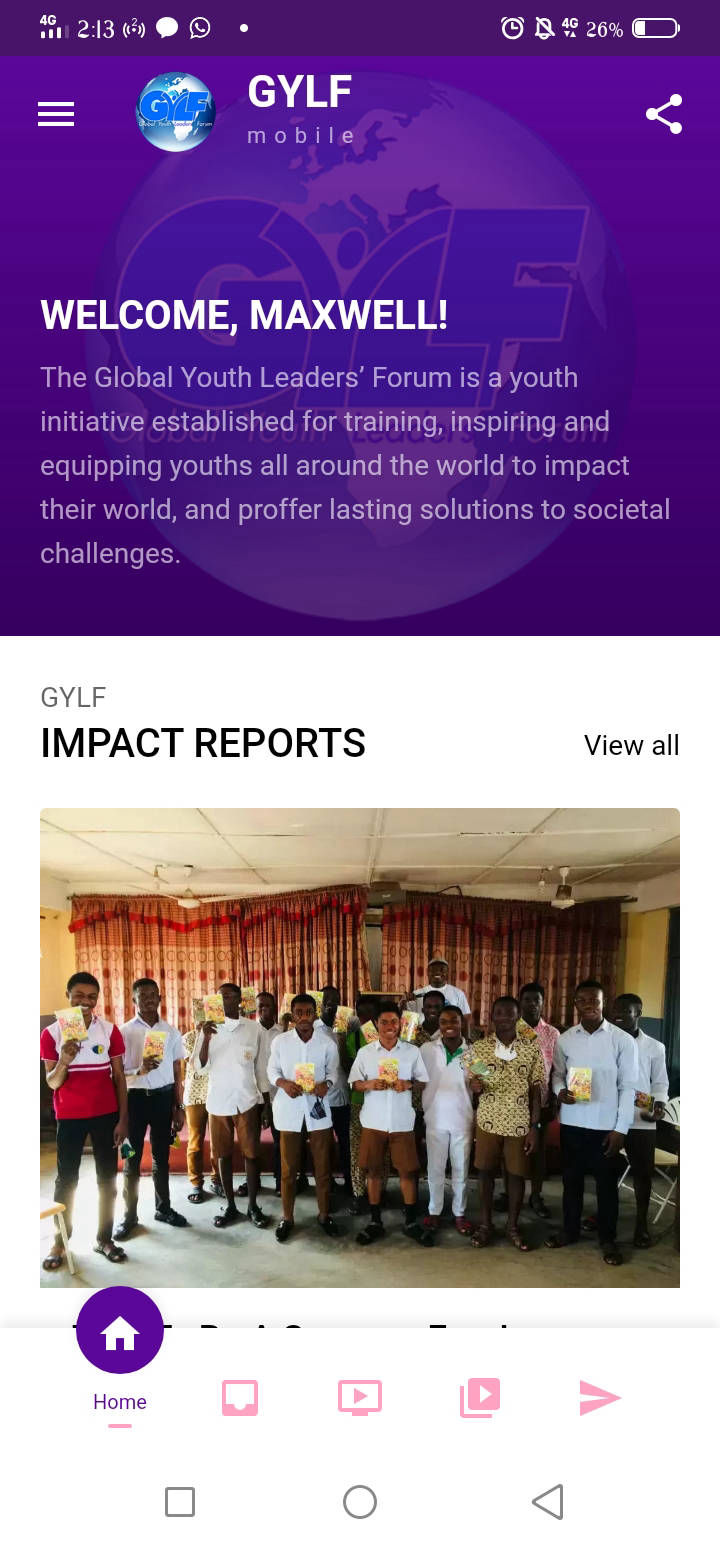Open the hamburger drawer menu
The image size is (720, 1544).
click(x=56, y=115)
